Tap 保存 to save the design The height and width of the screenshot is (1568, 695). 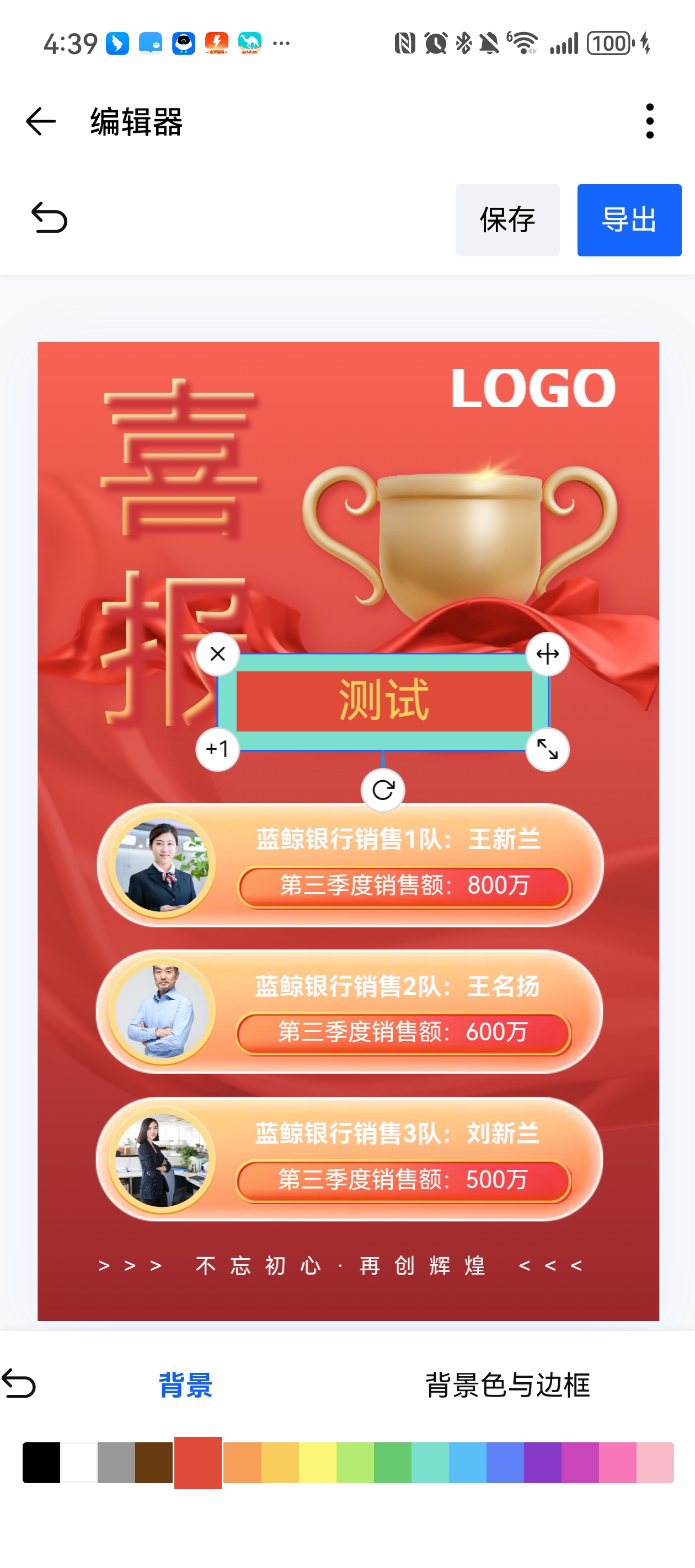point(507,220)
